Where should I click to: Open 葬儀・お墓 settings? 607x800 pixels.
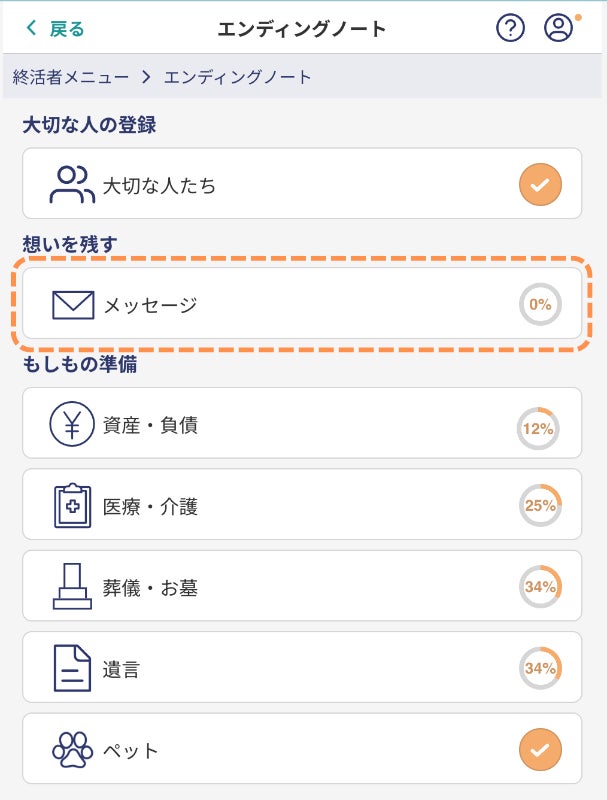coord(302,587)
